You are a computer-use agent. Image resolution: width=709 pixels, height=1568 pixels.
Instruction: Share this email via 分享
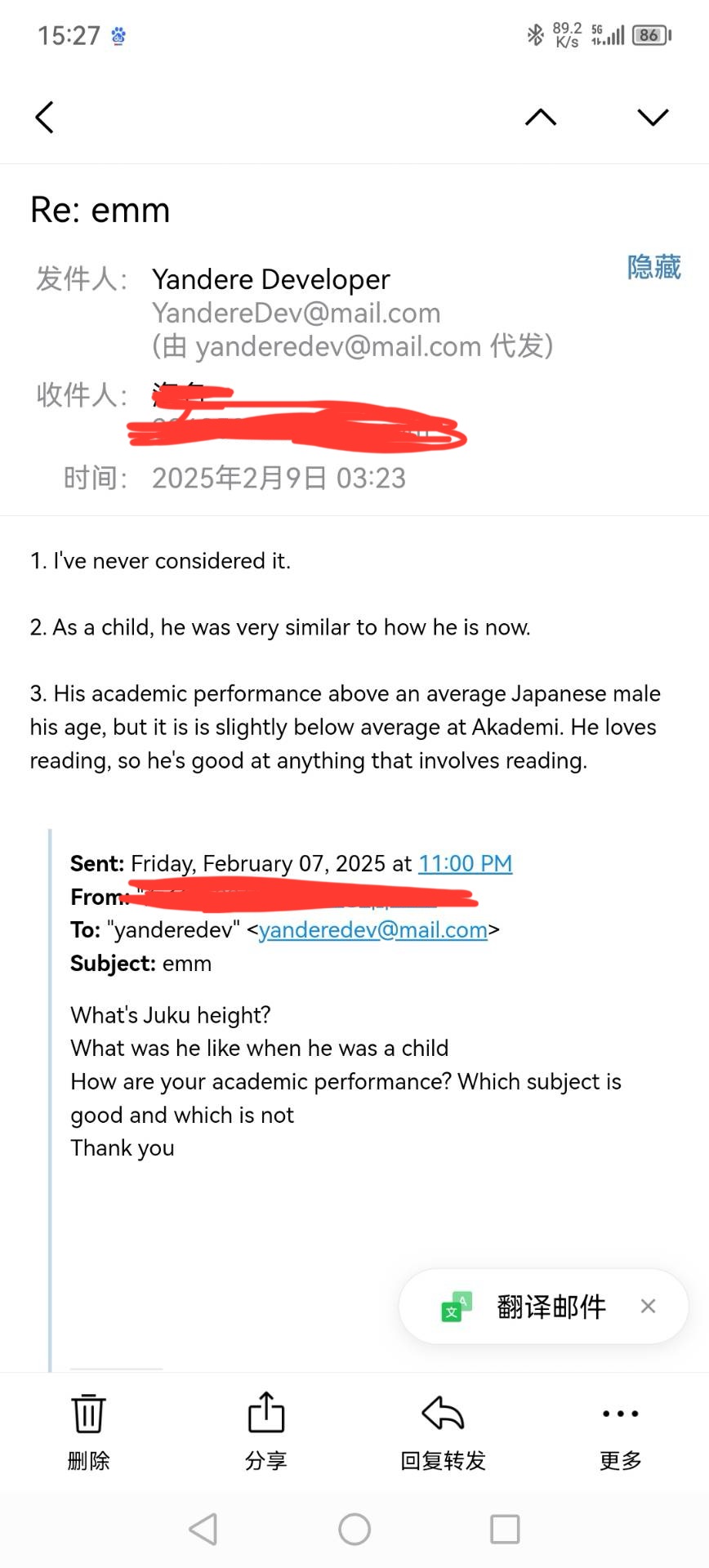[265, 1432]
